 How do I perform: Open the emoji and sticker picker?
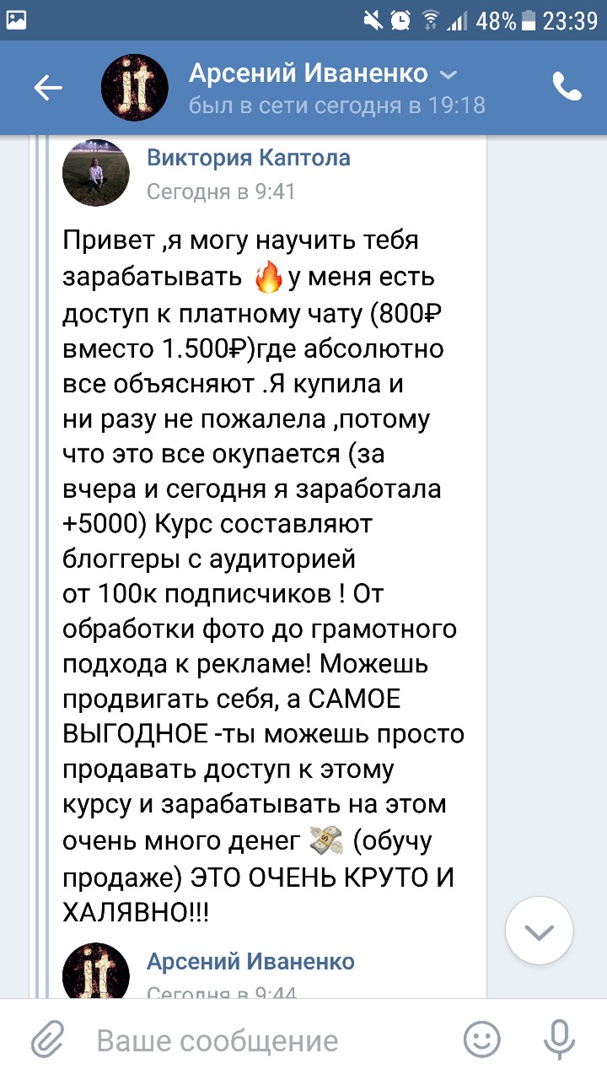click(482, 1039)
